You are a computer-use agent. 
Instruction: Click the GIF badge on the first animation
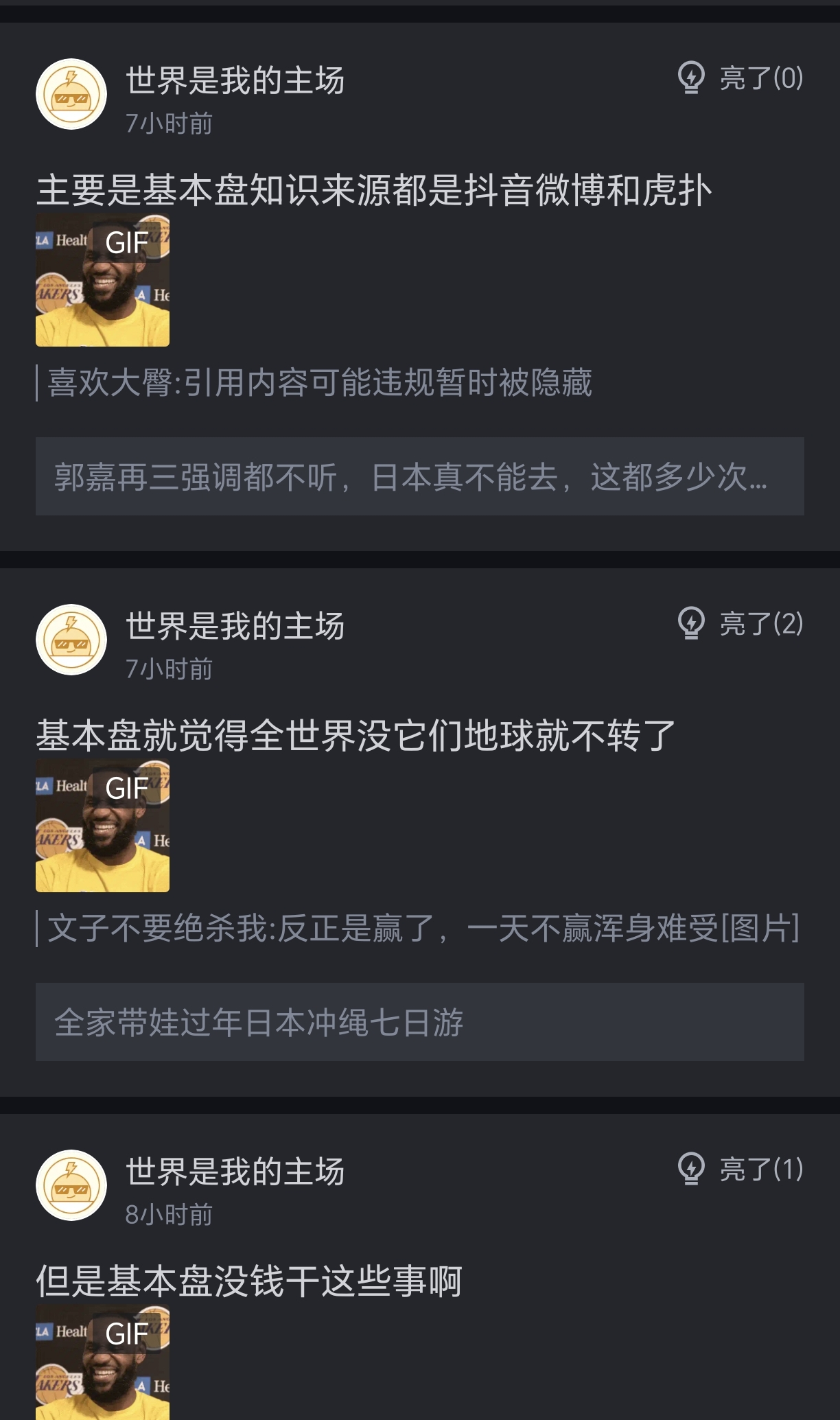point(127,242)
